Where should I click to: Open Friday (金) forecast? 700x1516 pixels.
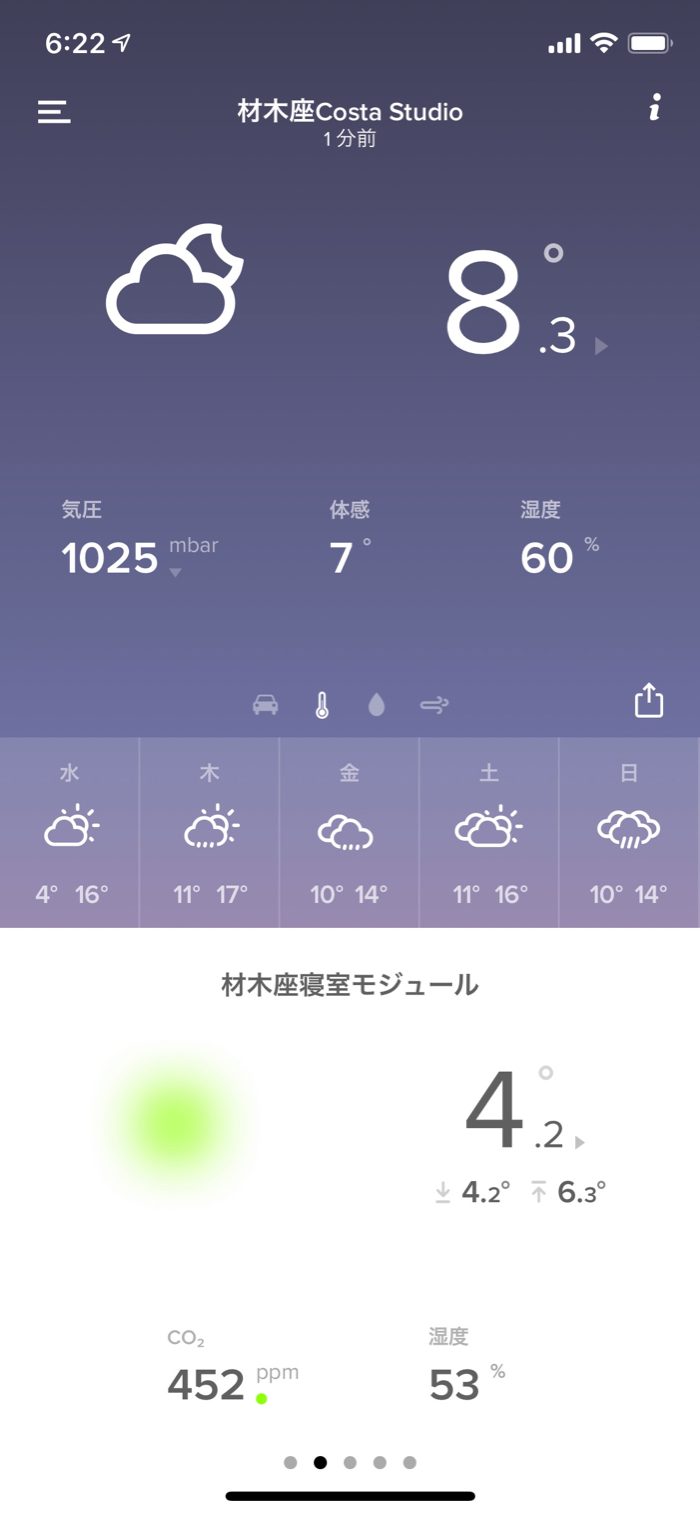[x=349, y=832]
